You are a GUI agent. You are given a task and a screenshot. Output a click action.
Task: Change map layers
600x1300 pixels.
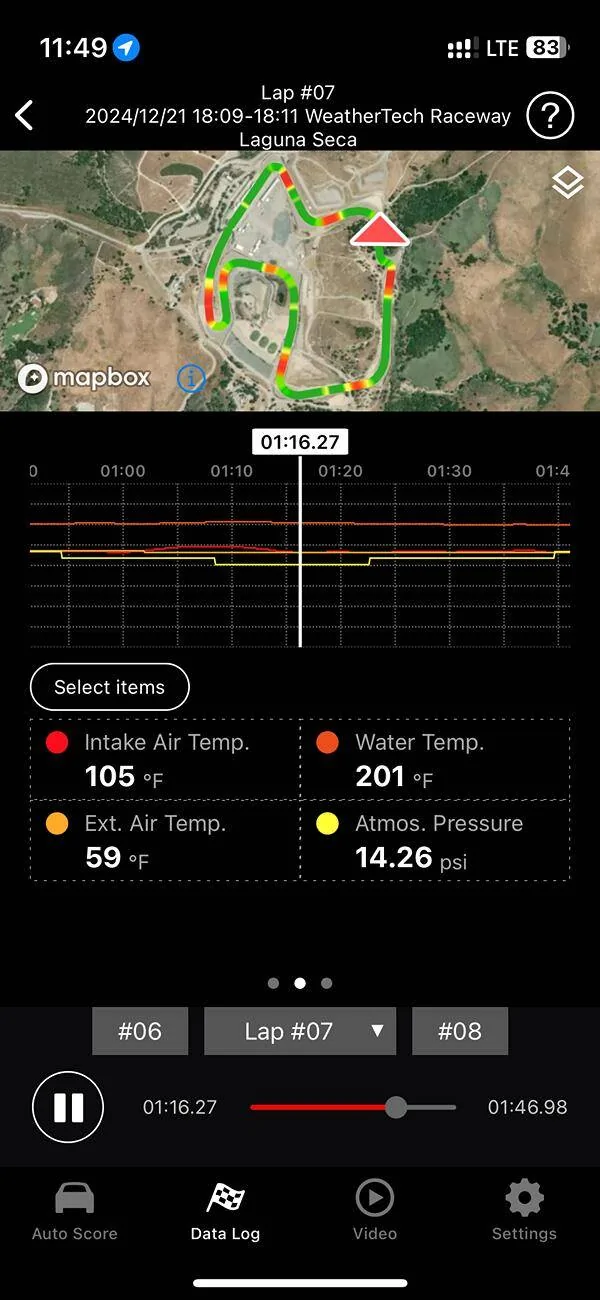click(x=567, y=183)
